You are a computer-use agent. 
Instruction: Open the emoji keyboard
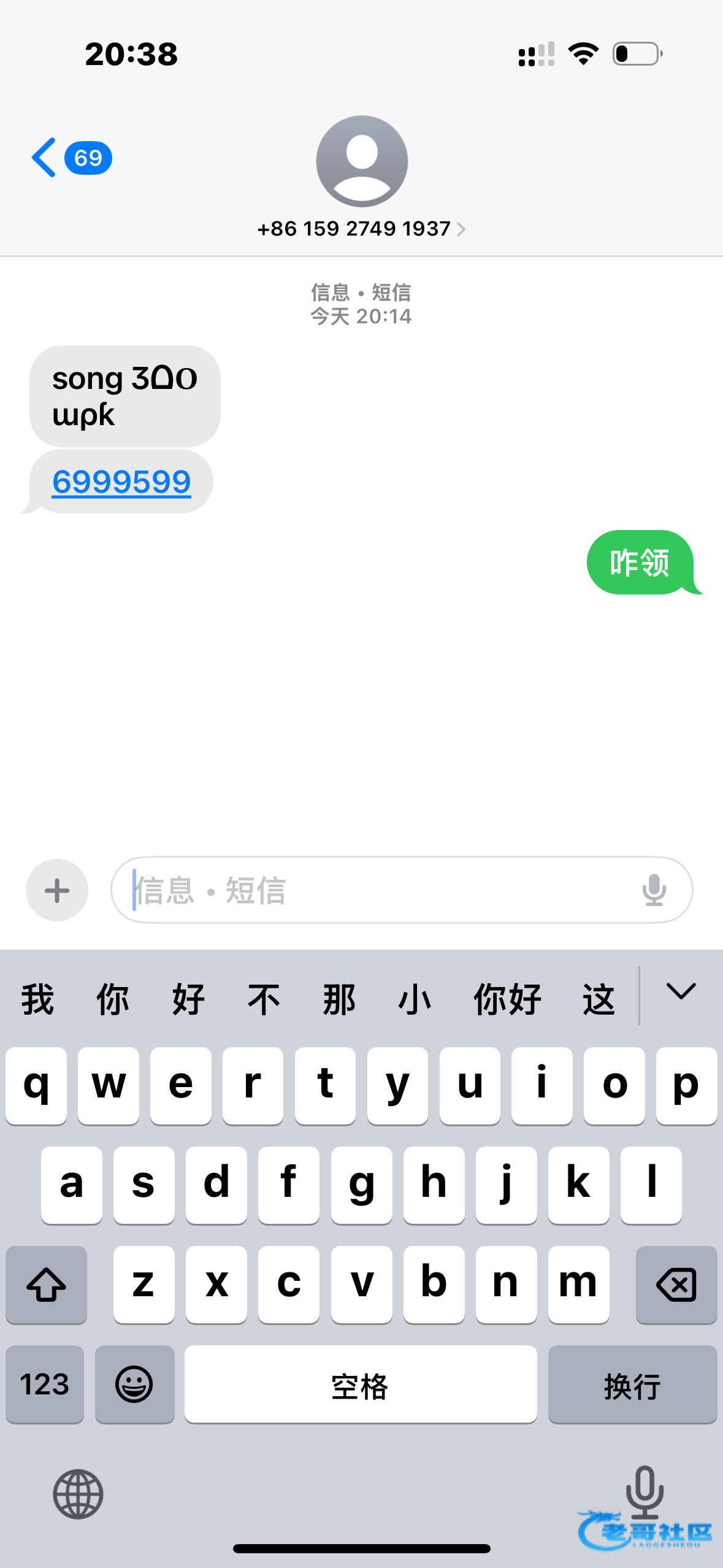point(134,1384)
